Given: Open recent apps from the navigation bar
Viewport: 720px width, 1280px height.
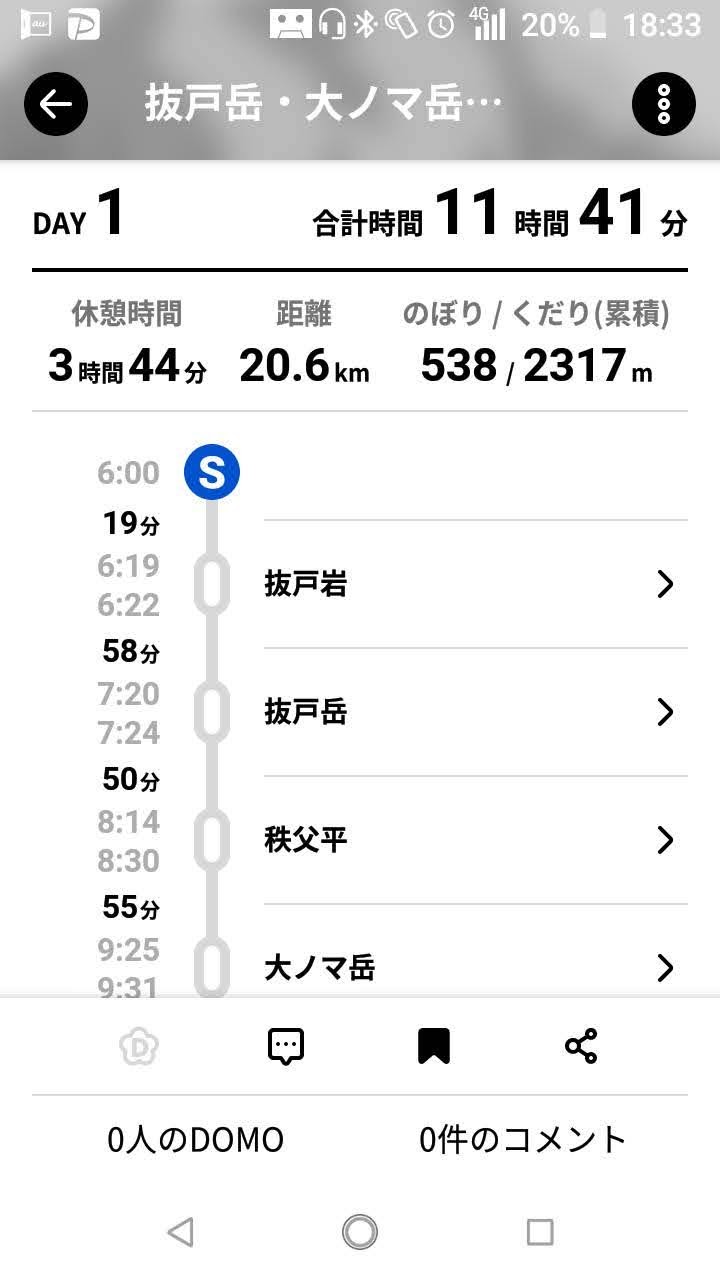Looking at the screenshot, I should coord(540,1232).
